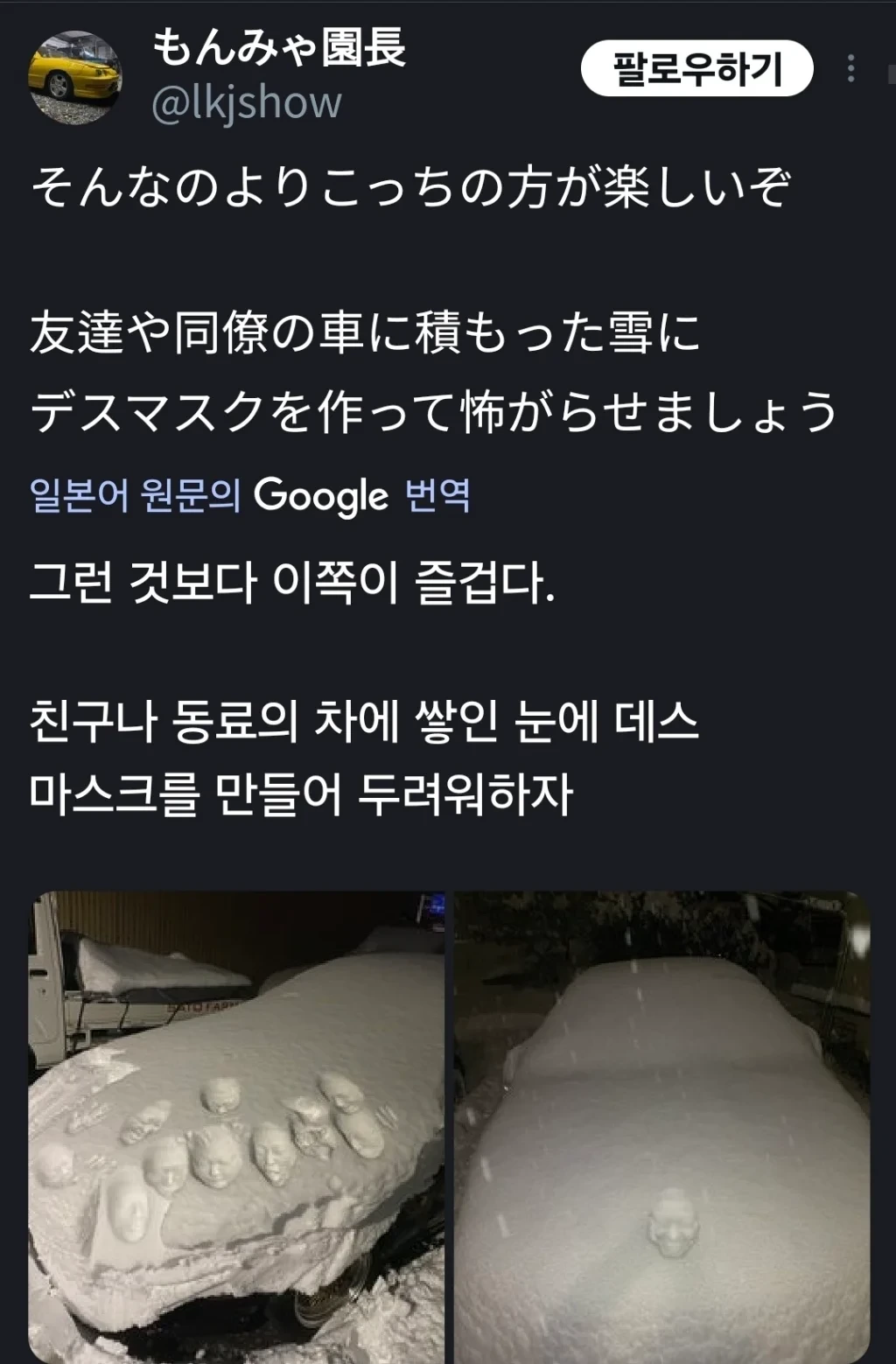Click the vertical dots beside the follow button
The height and width of the screenshot is (1364, 896).
(x=852, y=70)
